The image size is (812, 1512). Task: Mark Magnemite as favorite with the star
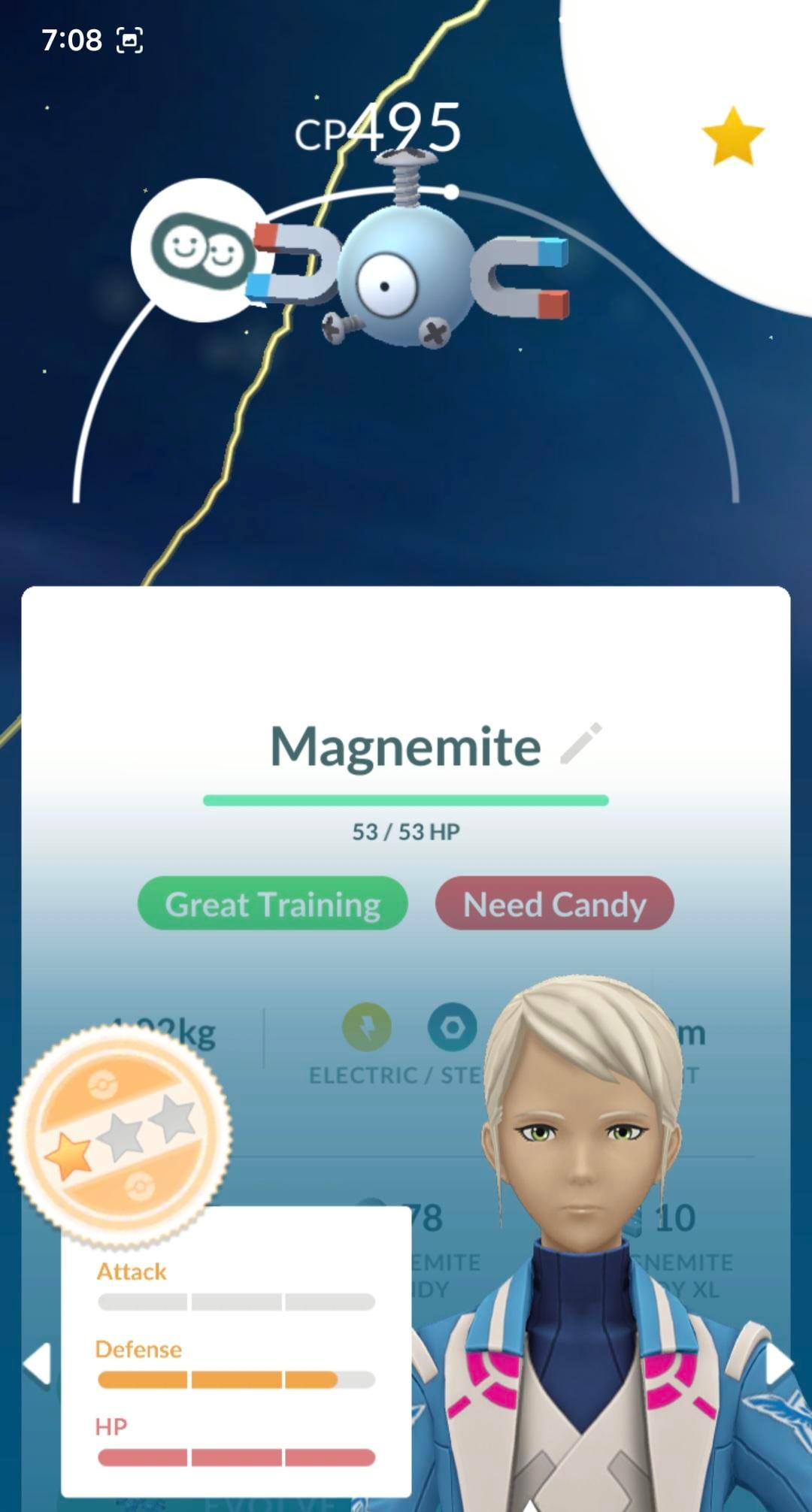(732, 137)
